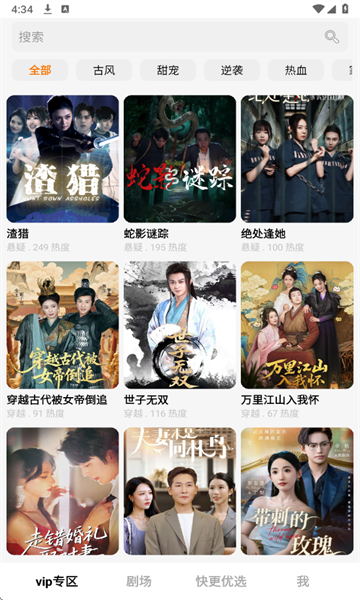Open 穿越古代被女帝倒追

[x=63, y=325]
